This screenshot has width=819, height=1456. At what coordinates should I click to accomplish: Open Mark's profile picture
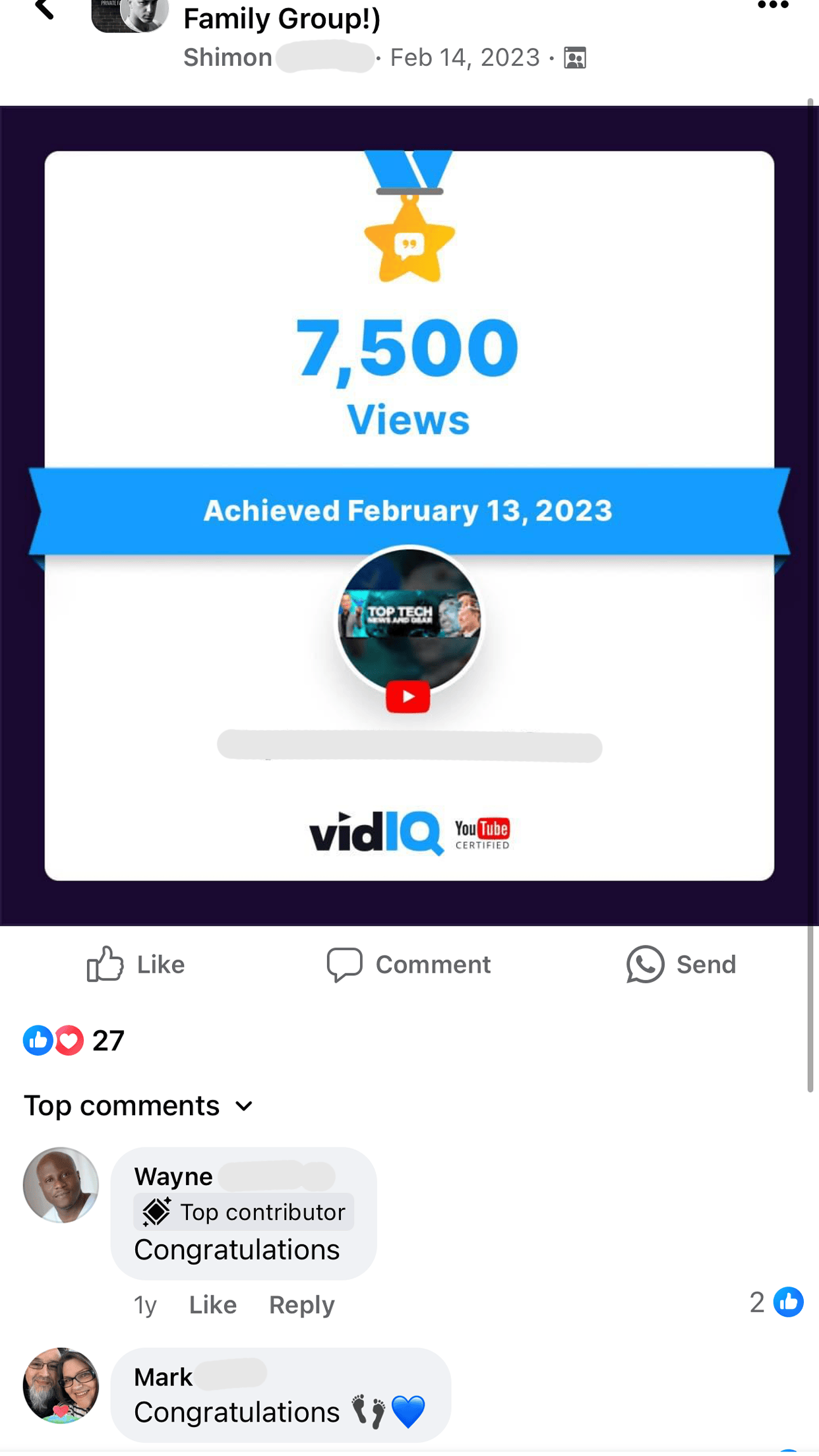[x=61, y=1385]
